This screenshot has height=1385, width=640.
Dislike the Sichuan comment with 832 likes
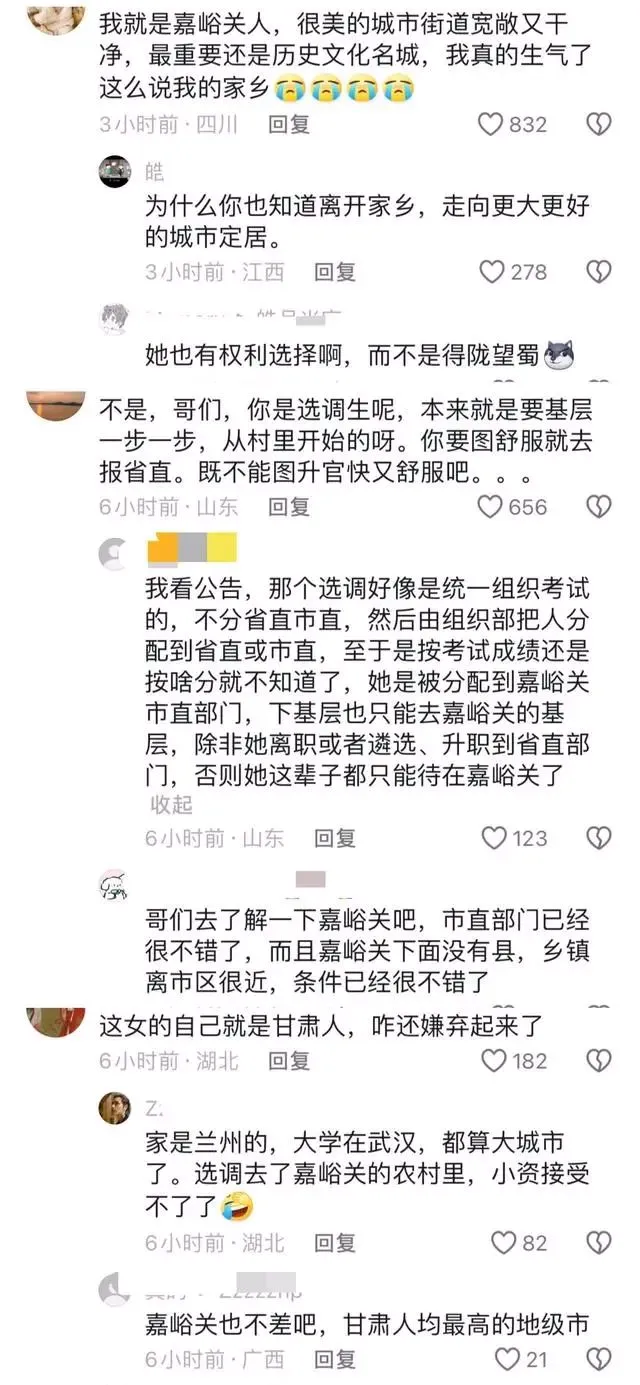pos(598,125)
